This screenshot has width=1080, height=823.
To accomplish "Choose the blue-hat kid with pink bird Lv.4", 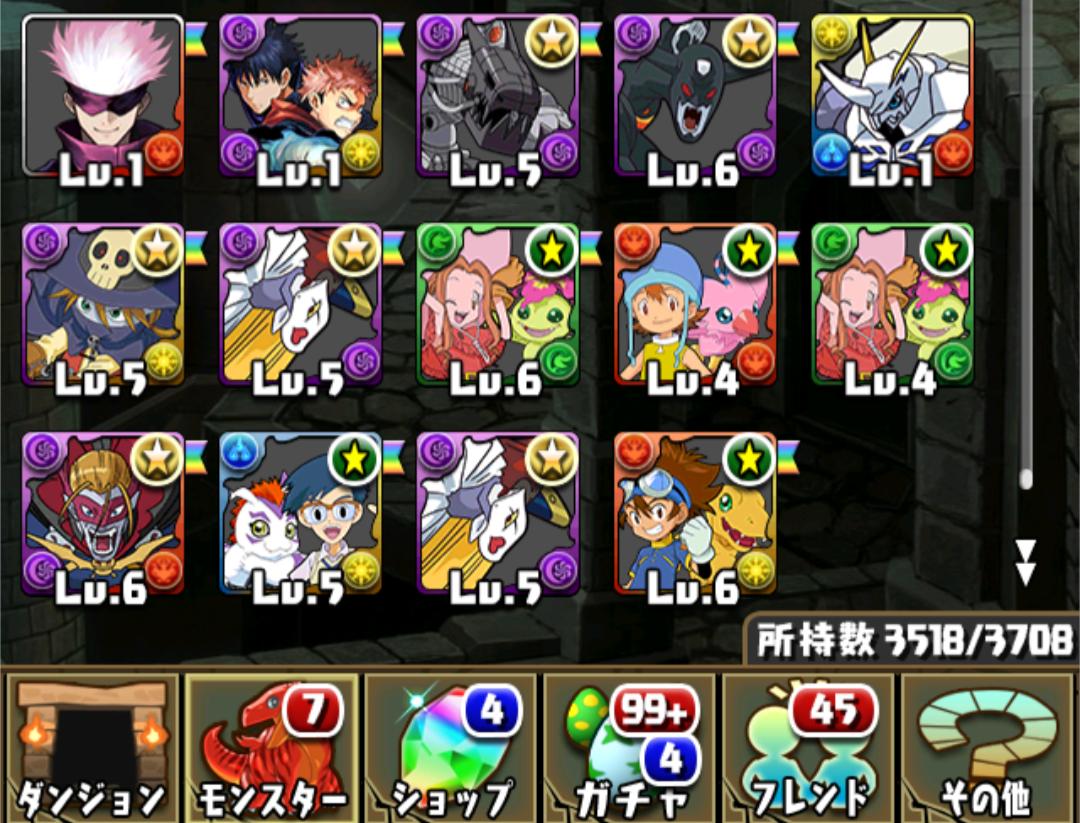I will (695, 305).
